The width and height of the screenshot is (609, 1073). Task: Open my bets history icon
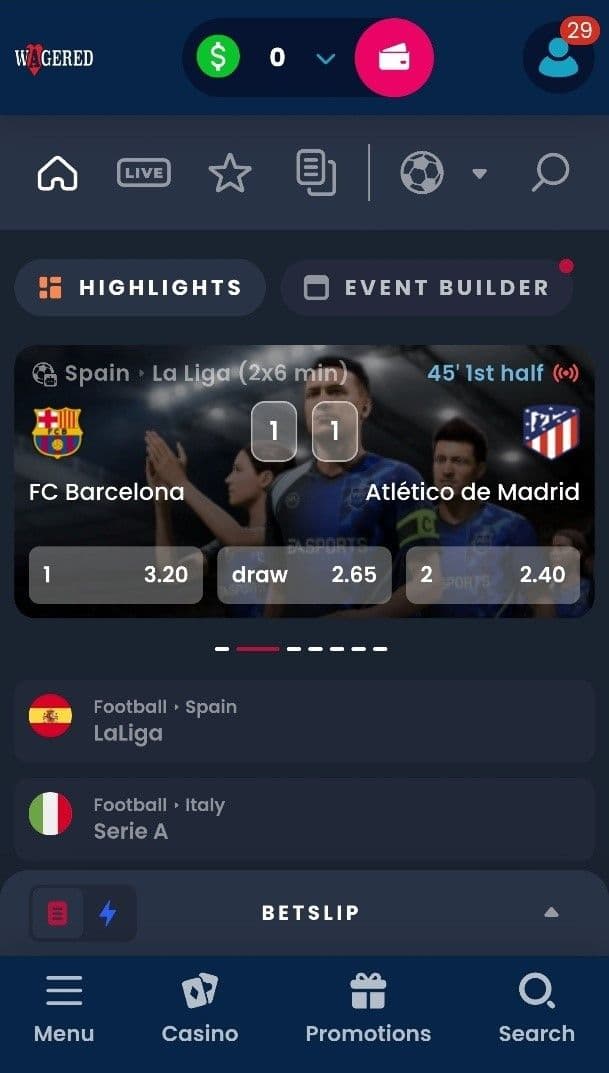[x=316, y=173]
